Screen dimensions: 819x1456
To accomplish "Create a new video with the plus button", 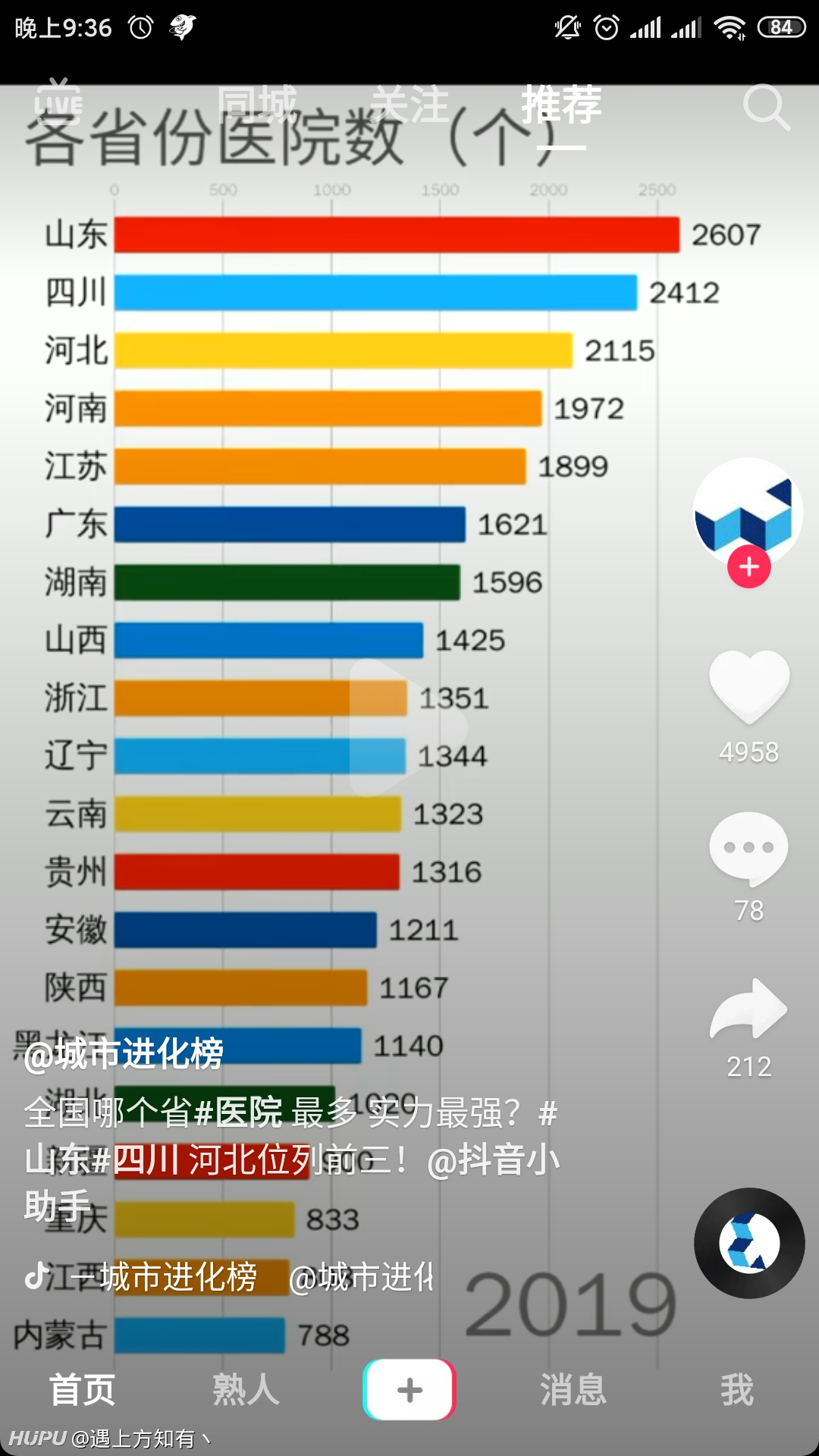I will click(409, 1389).
